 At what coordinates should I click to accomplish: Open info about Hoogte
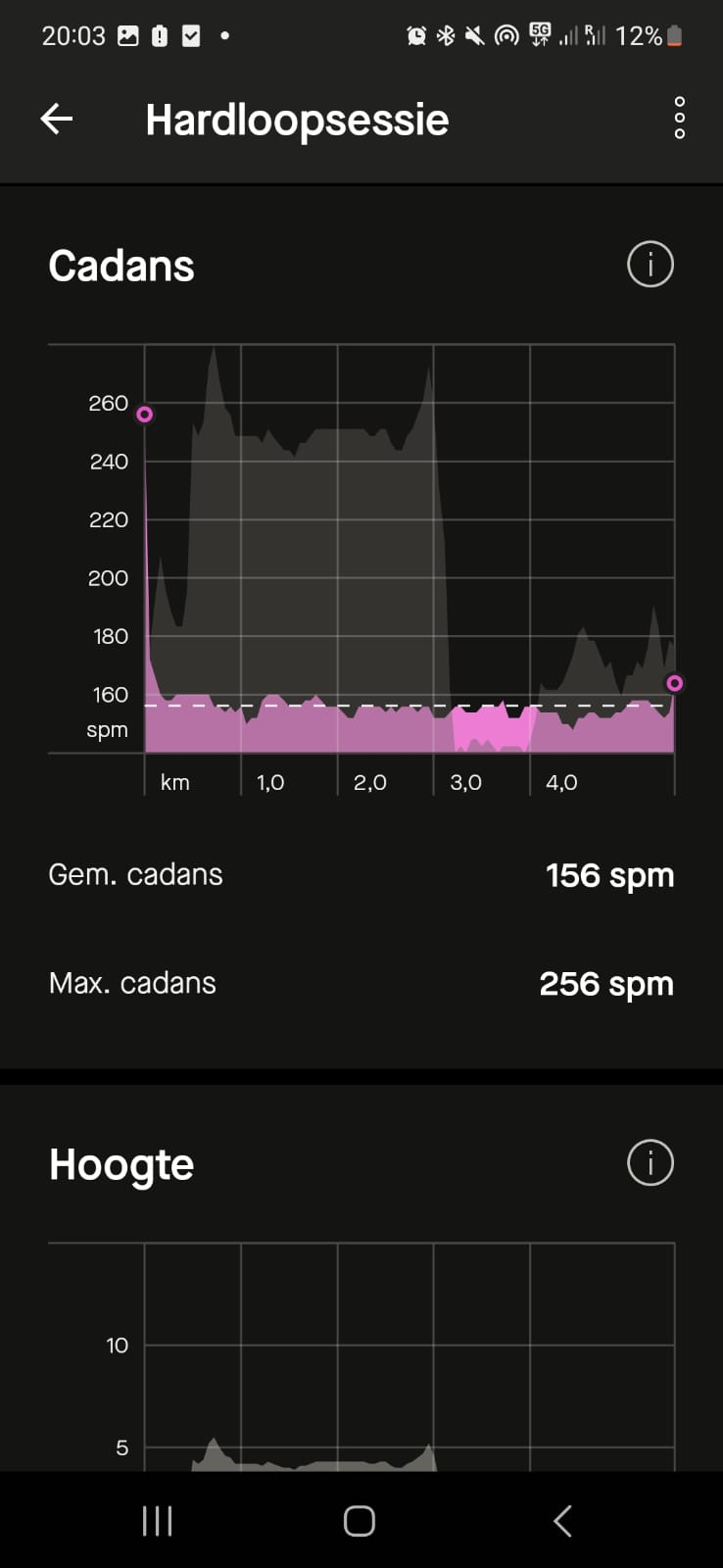[651, 1163]
